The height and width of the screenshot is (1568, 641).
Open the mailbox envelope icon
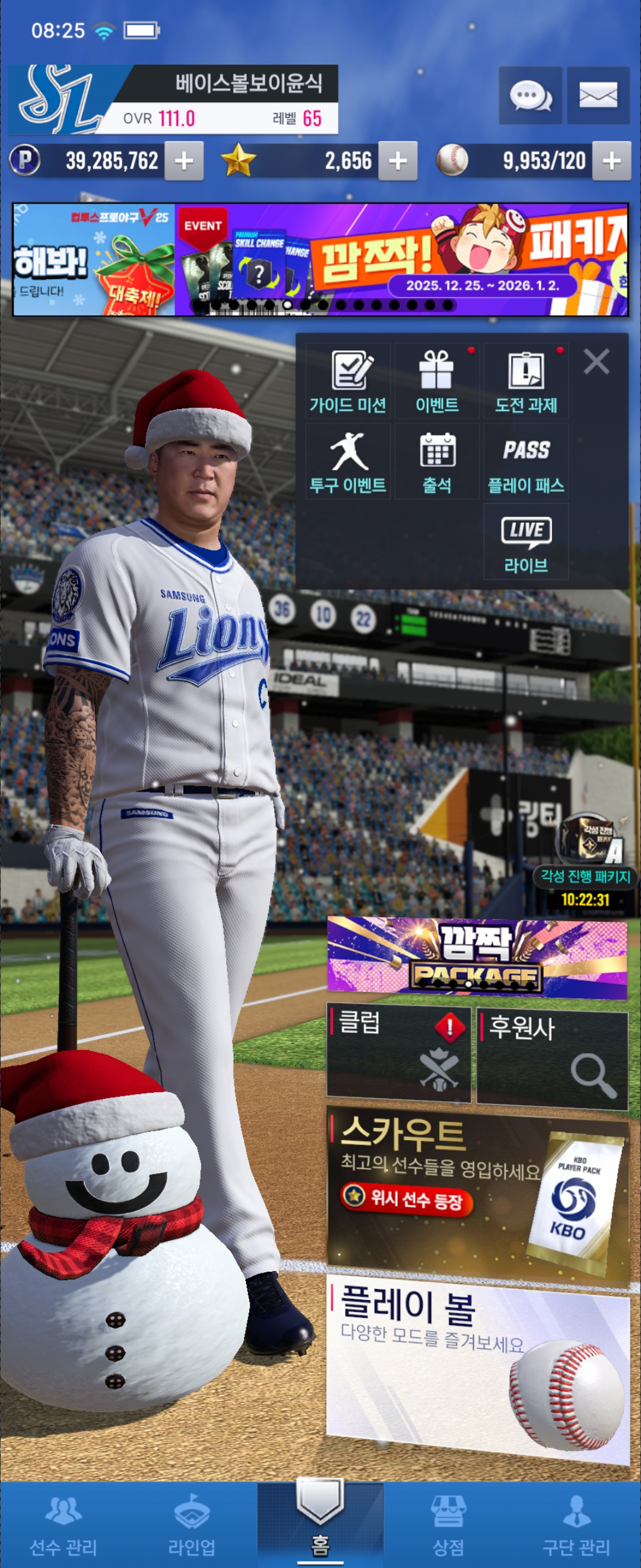click(x=597, y=96)
